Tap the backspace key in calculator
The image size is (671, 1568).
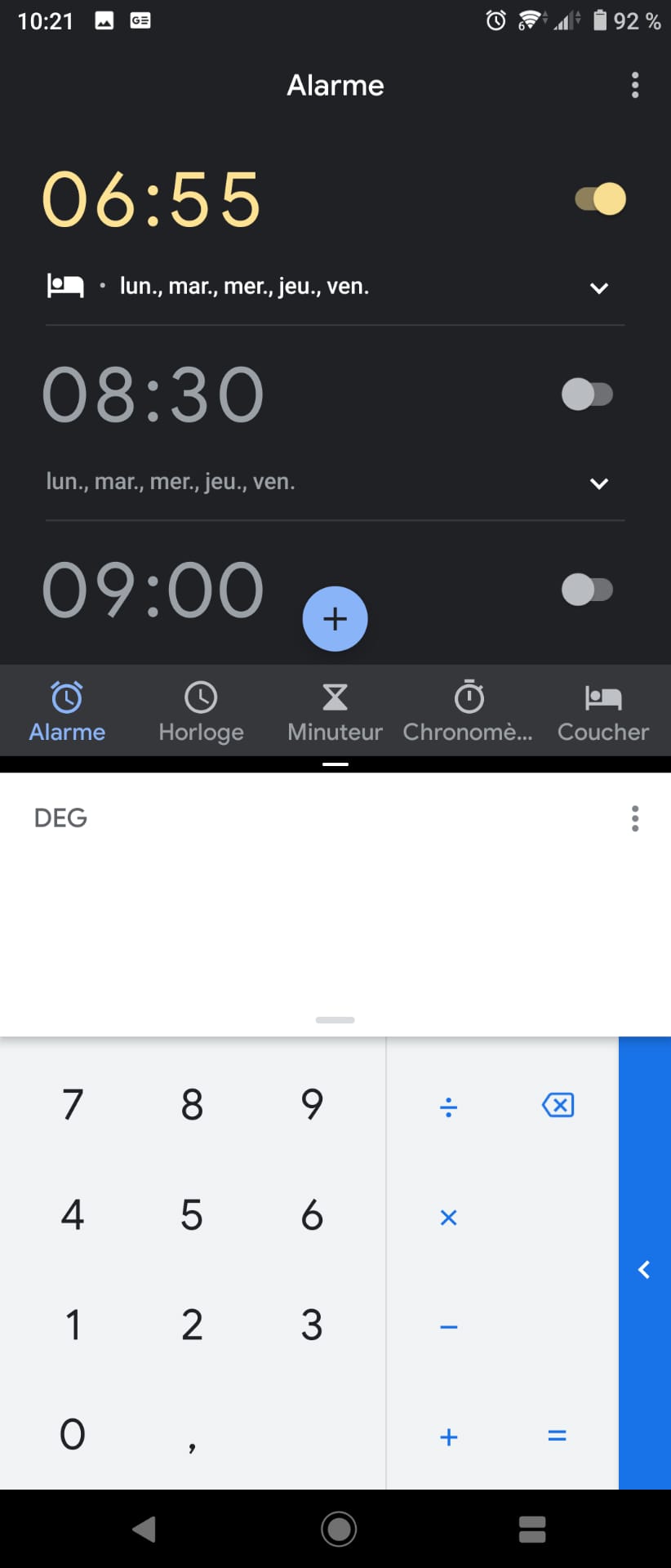coord(558,1105)
